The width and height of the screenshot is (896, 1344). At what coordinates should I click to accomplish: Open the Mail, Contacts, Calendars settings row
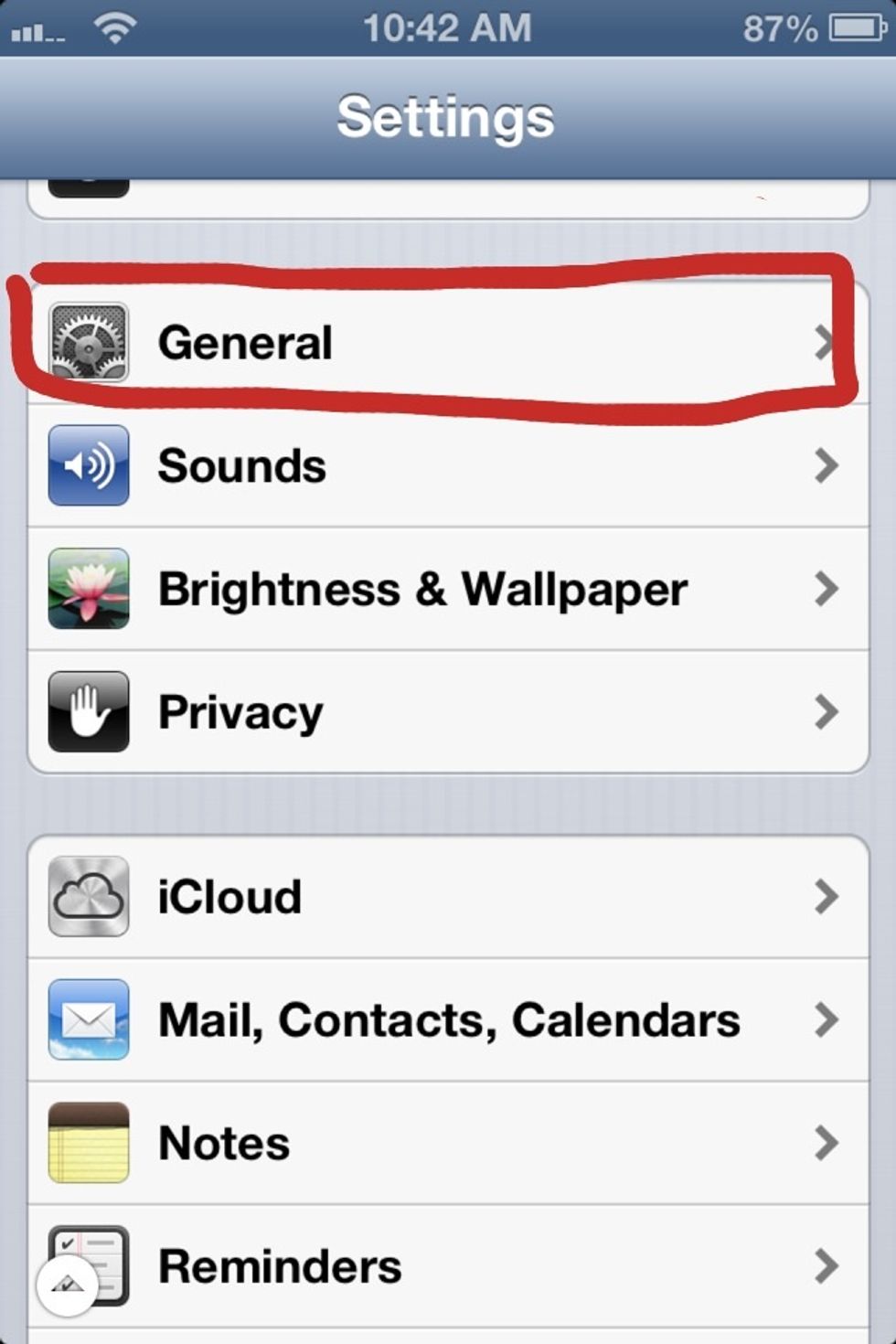point(448,1019)
